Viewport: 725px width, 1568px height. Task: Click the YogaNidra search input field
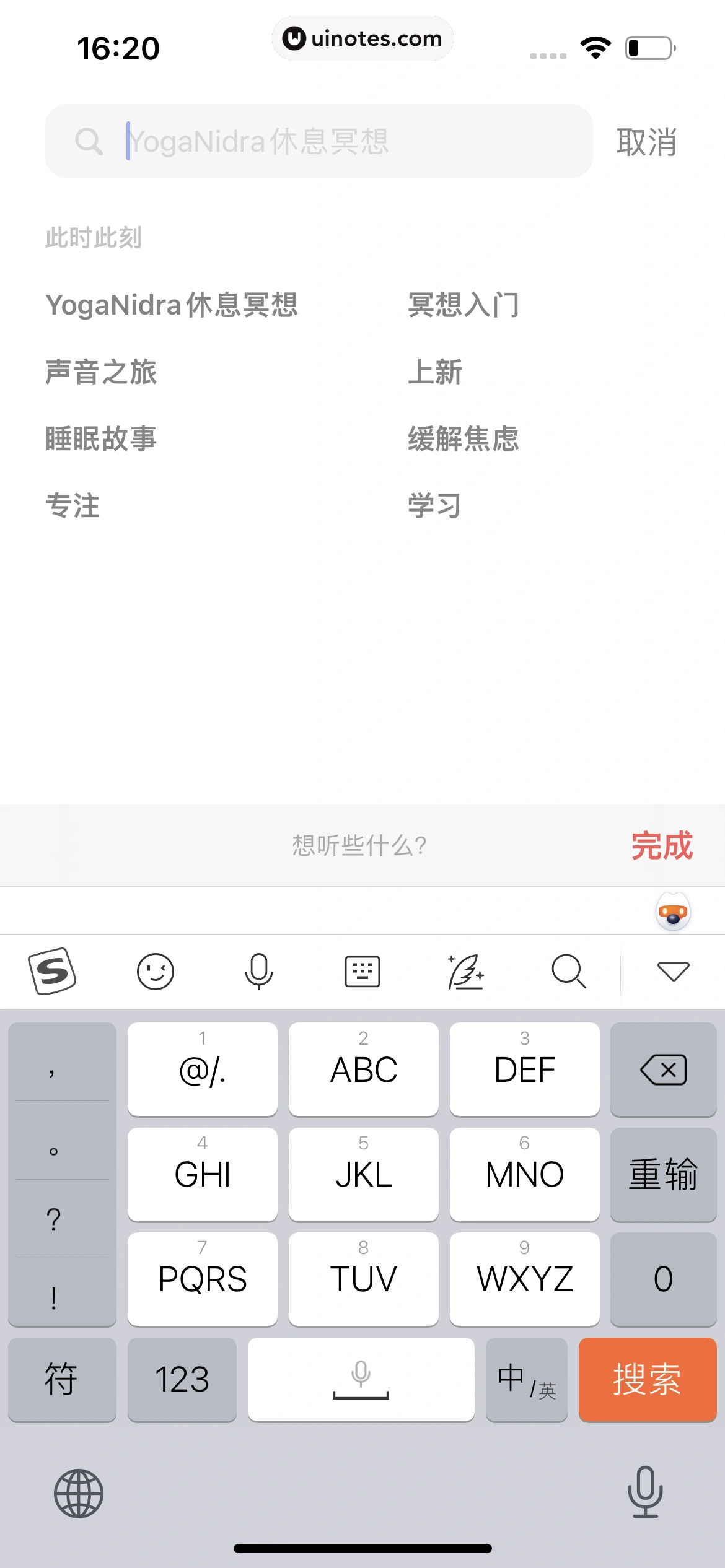tap(320, 141)
